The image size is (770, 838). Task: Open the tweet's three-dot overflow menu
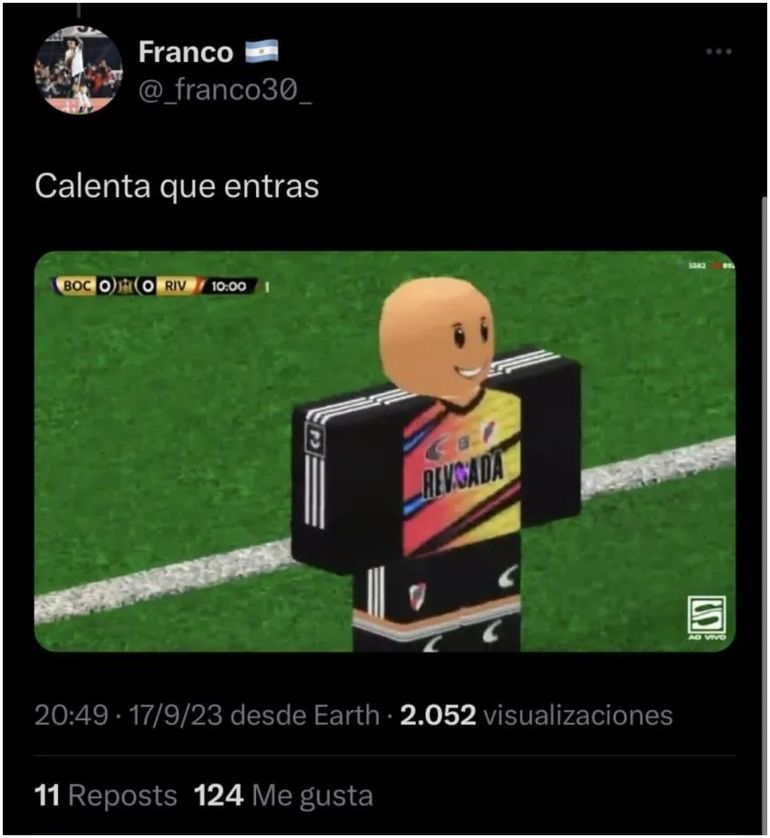(x=718, y=51)
